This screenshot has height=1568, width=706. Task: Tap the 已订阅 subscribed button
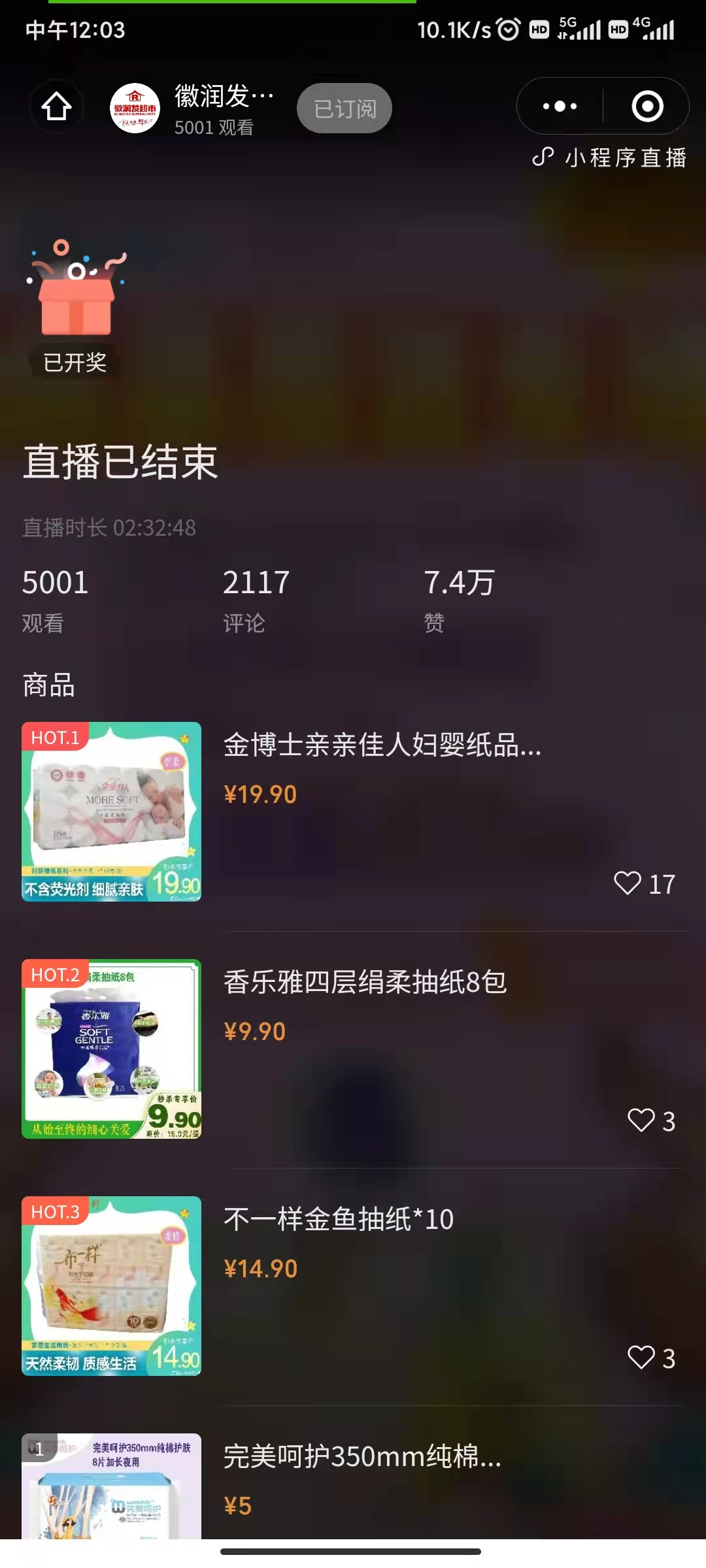click(345, 108)
